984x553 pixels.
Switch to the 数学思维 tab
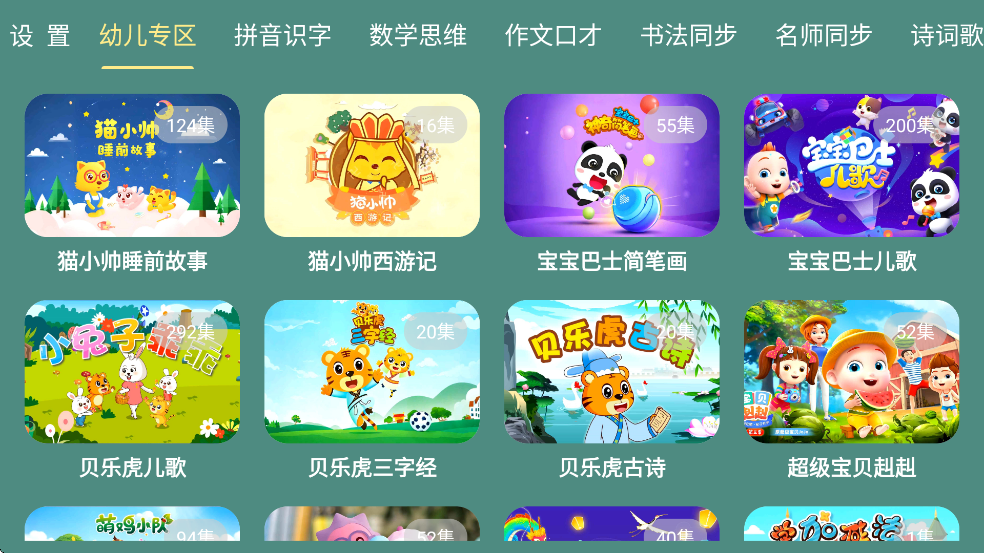tap(417, 36)
